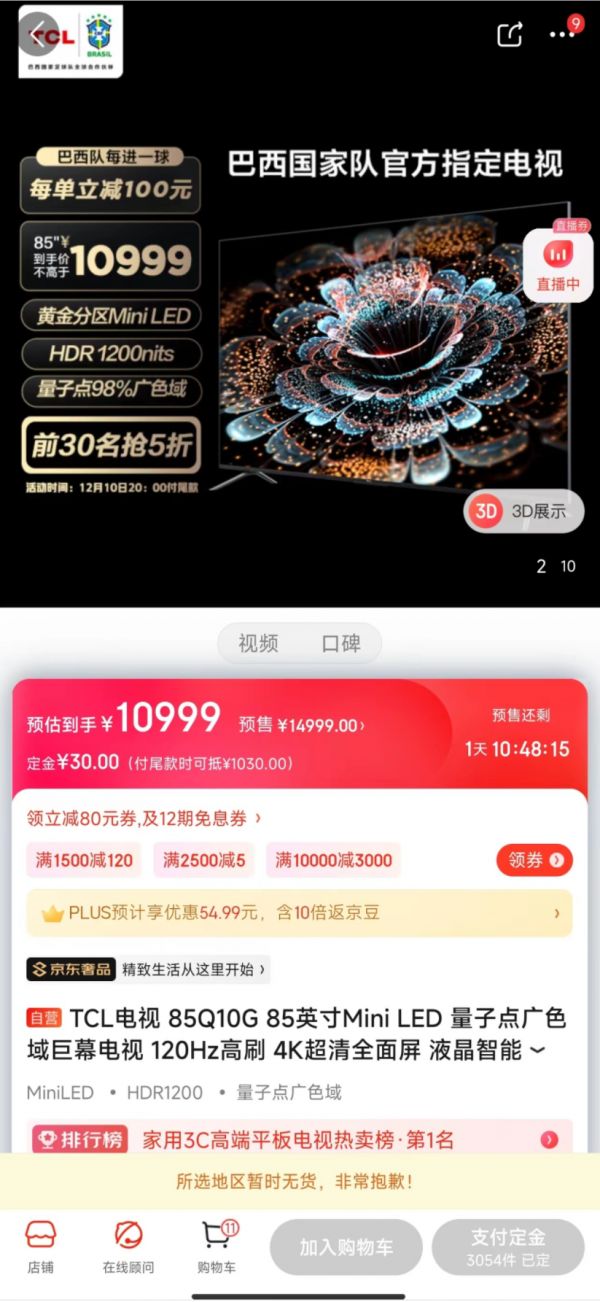
Task: Open the 领立减80元券 coupon link
Action: pos(144,818)
